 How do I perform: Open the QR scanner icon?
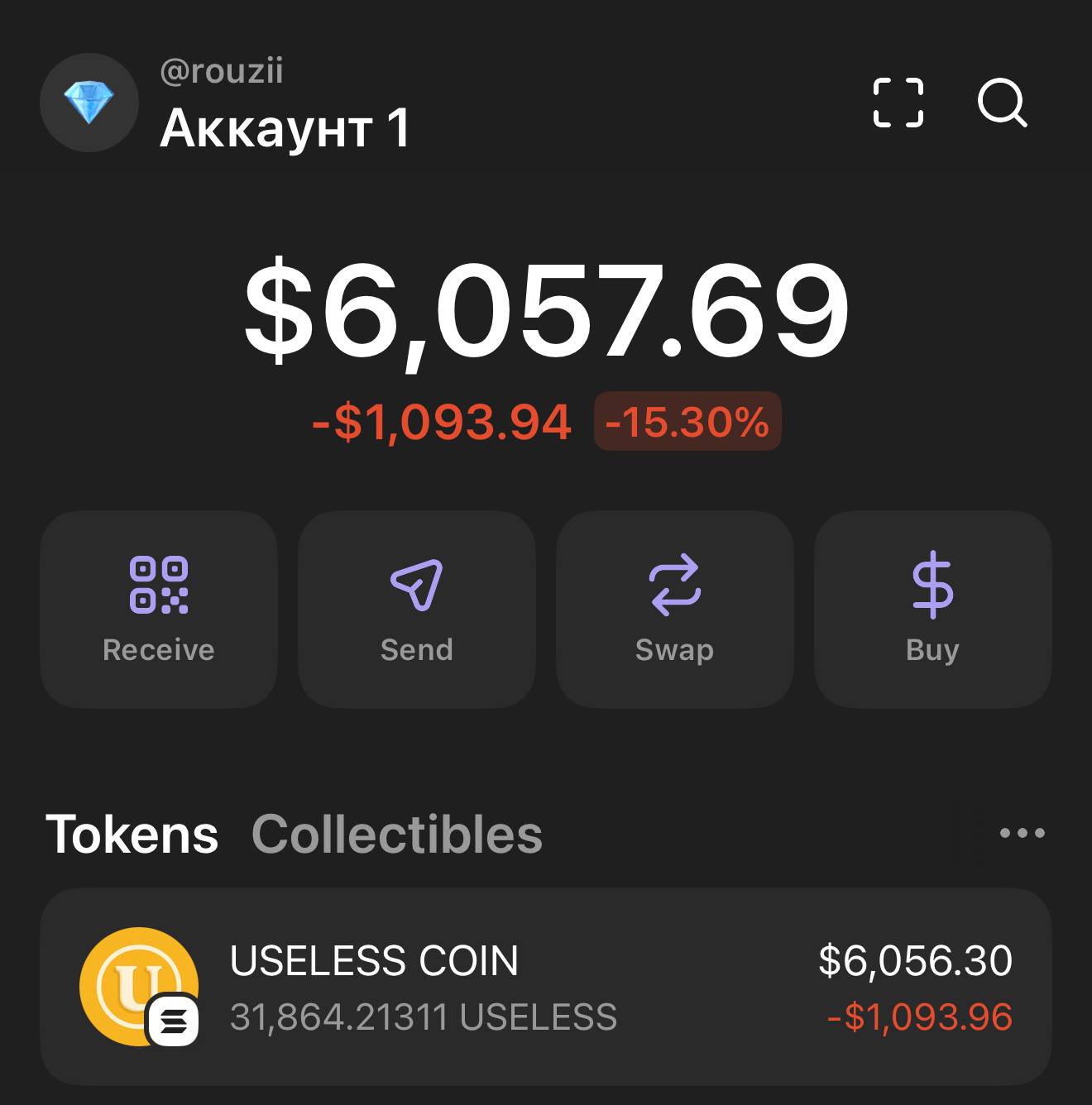(x=898, y=103)
